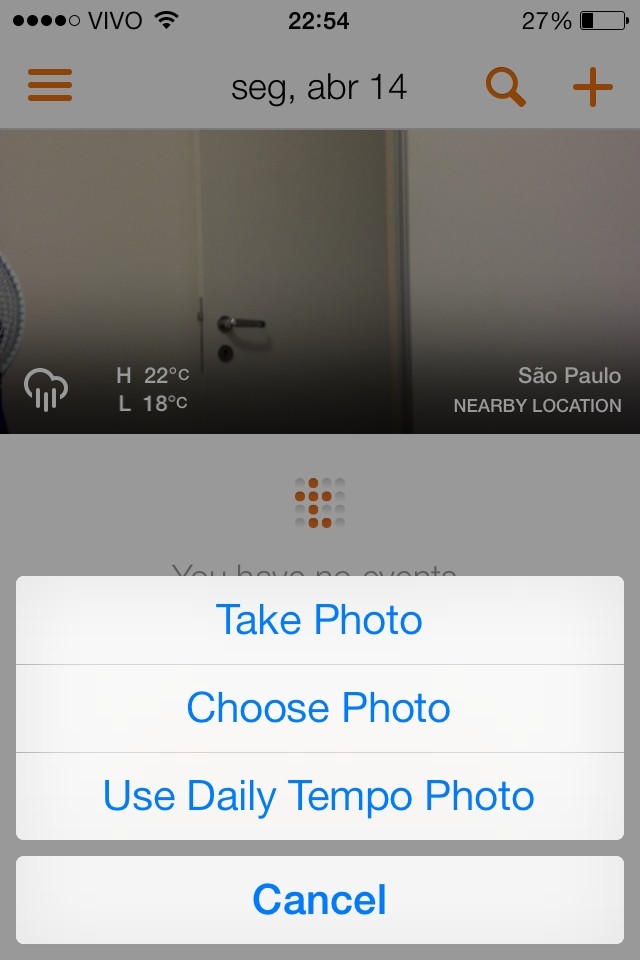This screenshot has width=640, height=960.
Task: Pick Choose Photo from the sheet
Action: click(319, 708)
